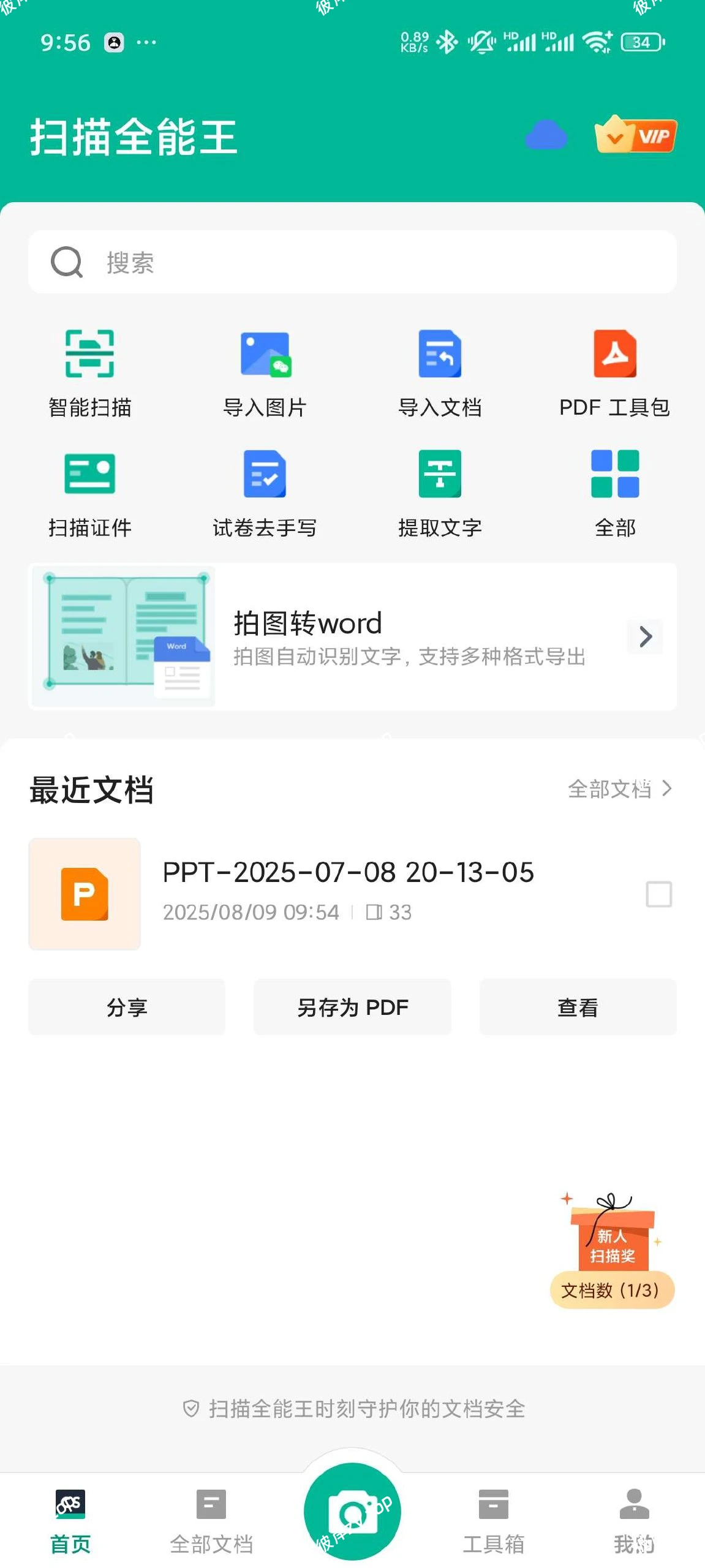This screenshot has height=1568, width=705.
Task: Switch to the 我的 profile tab
Action: [x=633, y=1513]
